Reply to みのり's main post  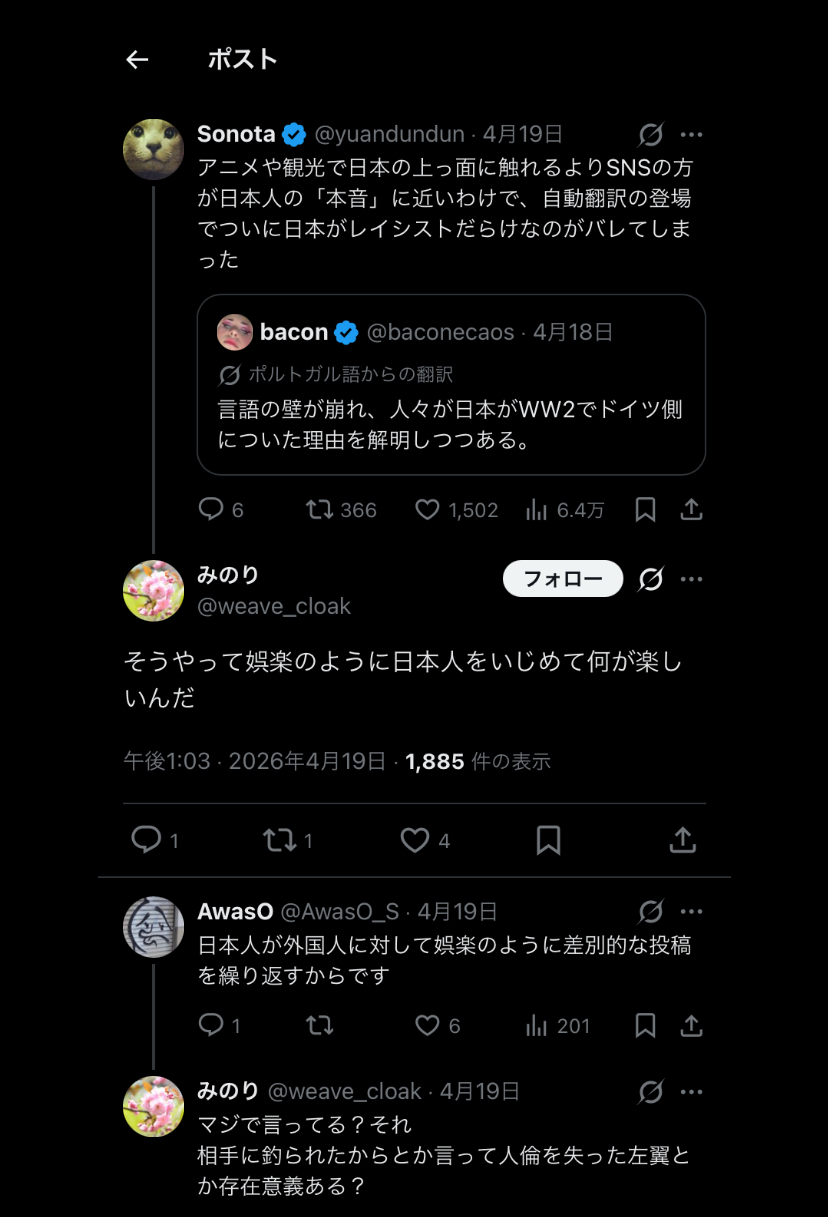[147, 840]
